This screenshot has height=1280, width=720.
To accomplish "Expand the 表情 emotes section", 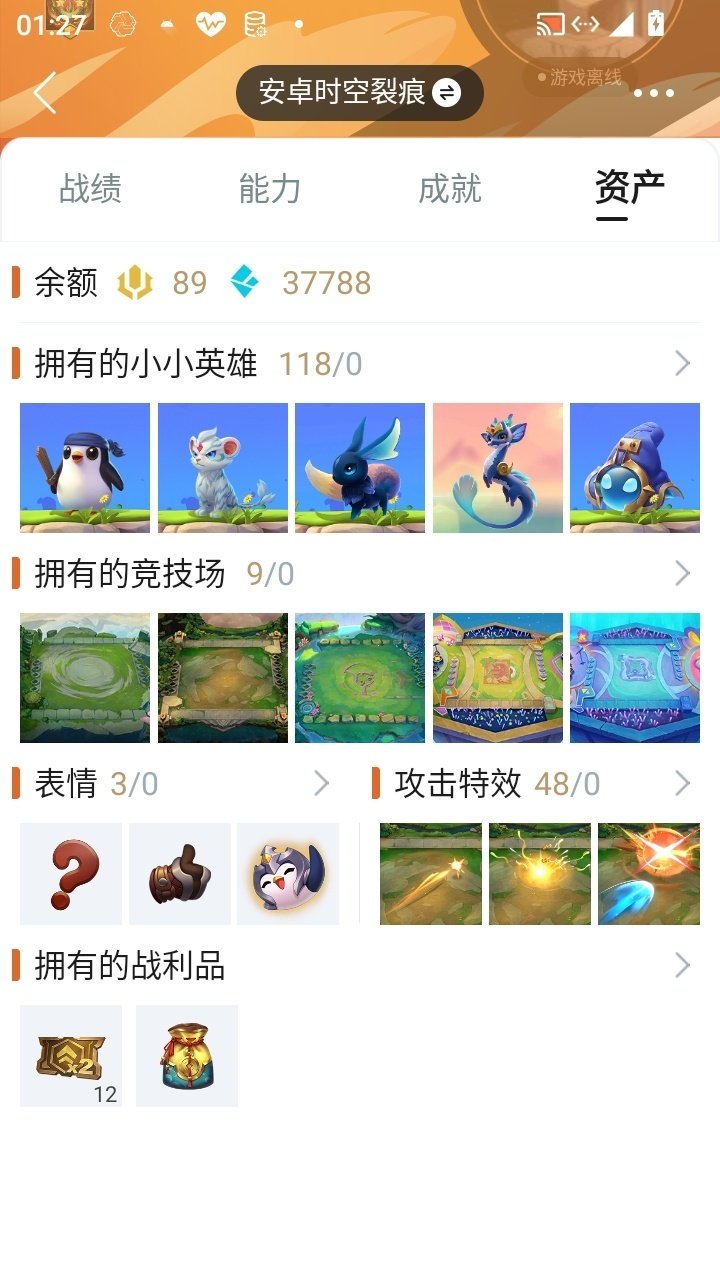I will tap(320, 784).
